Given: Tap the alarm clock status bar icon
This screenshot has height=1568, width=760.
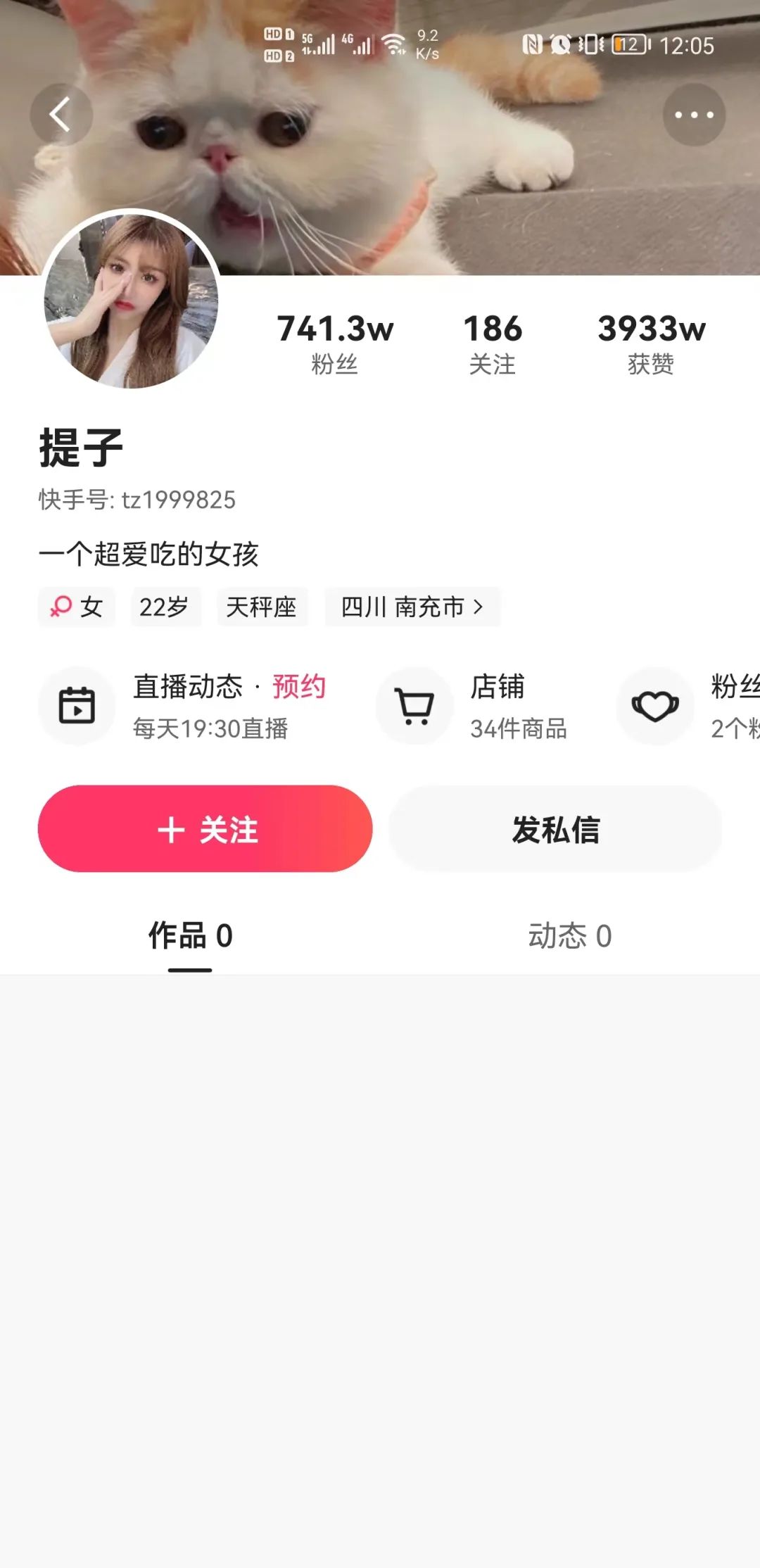Looking at the screenshot, I should pyautogui.click(x=561, y=44).
